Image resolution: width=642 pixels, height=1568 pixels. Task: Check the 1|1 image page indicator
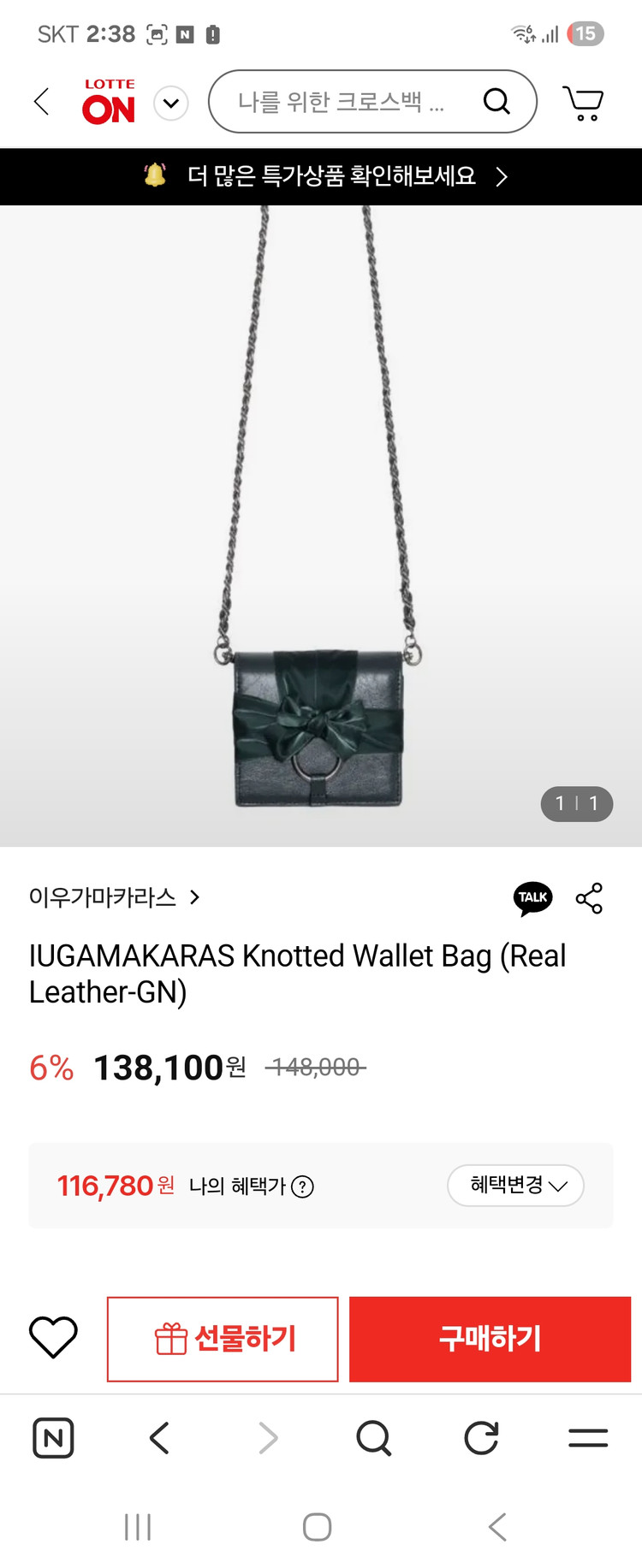[x=577, y=804]
